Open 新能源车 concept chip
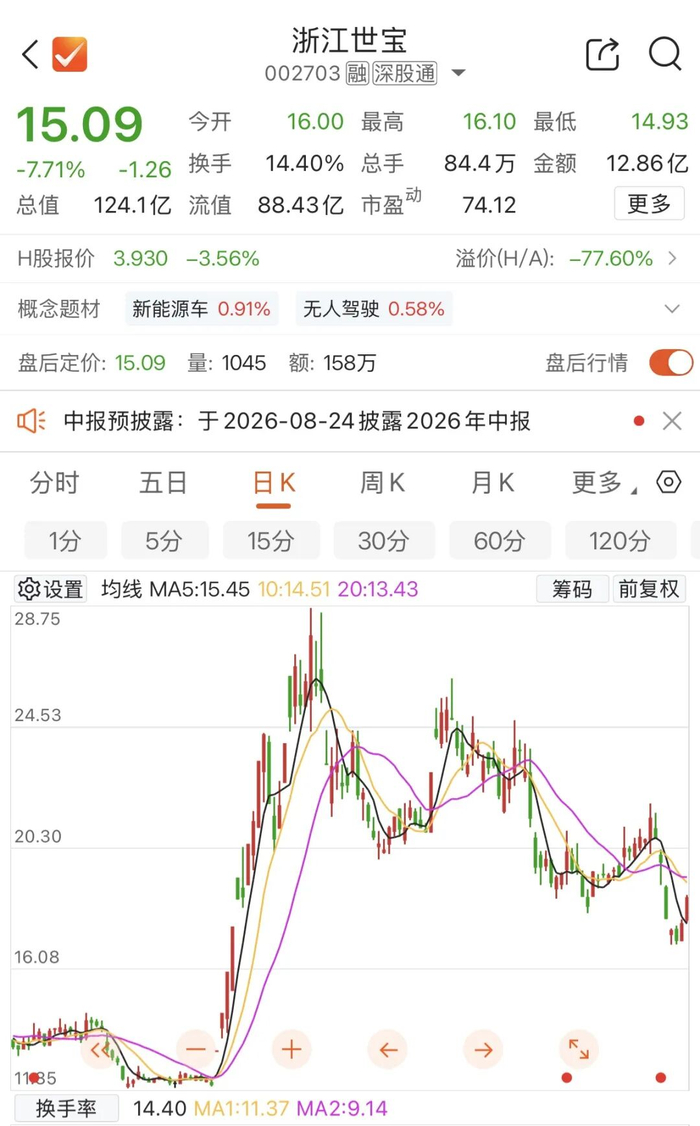This screenshot has height=1126, width=700. [201, 309]
